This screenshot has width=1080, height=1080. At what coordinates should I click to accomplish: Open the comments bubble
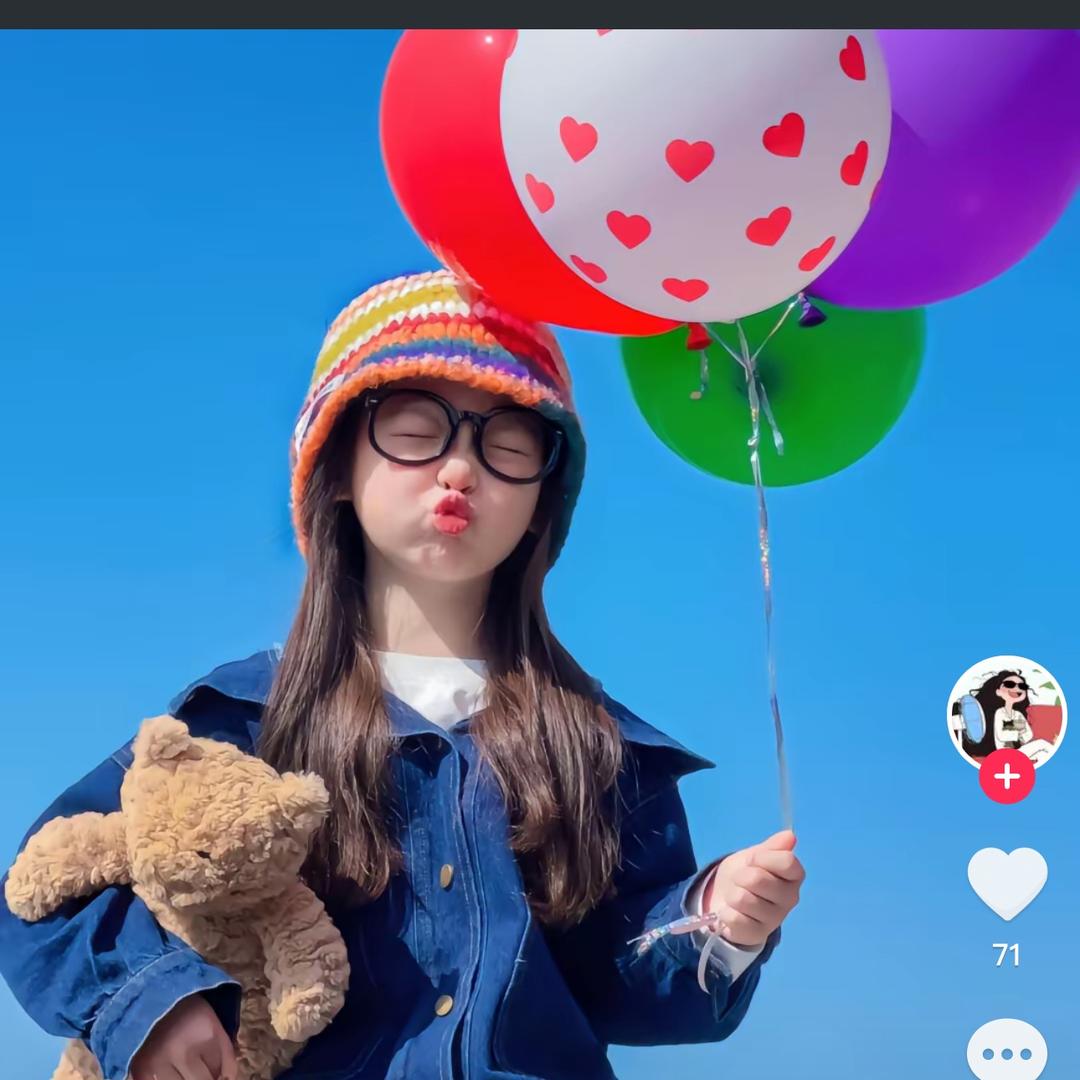pos(1007,1051)
